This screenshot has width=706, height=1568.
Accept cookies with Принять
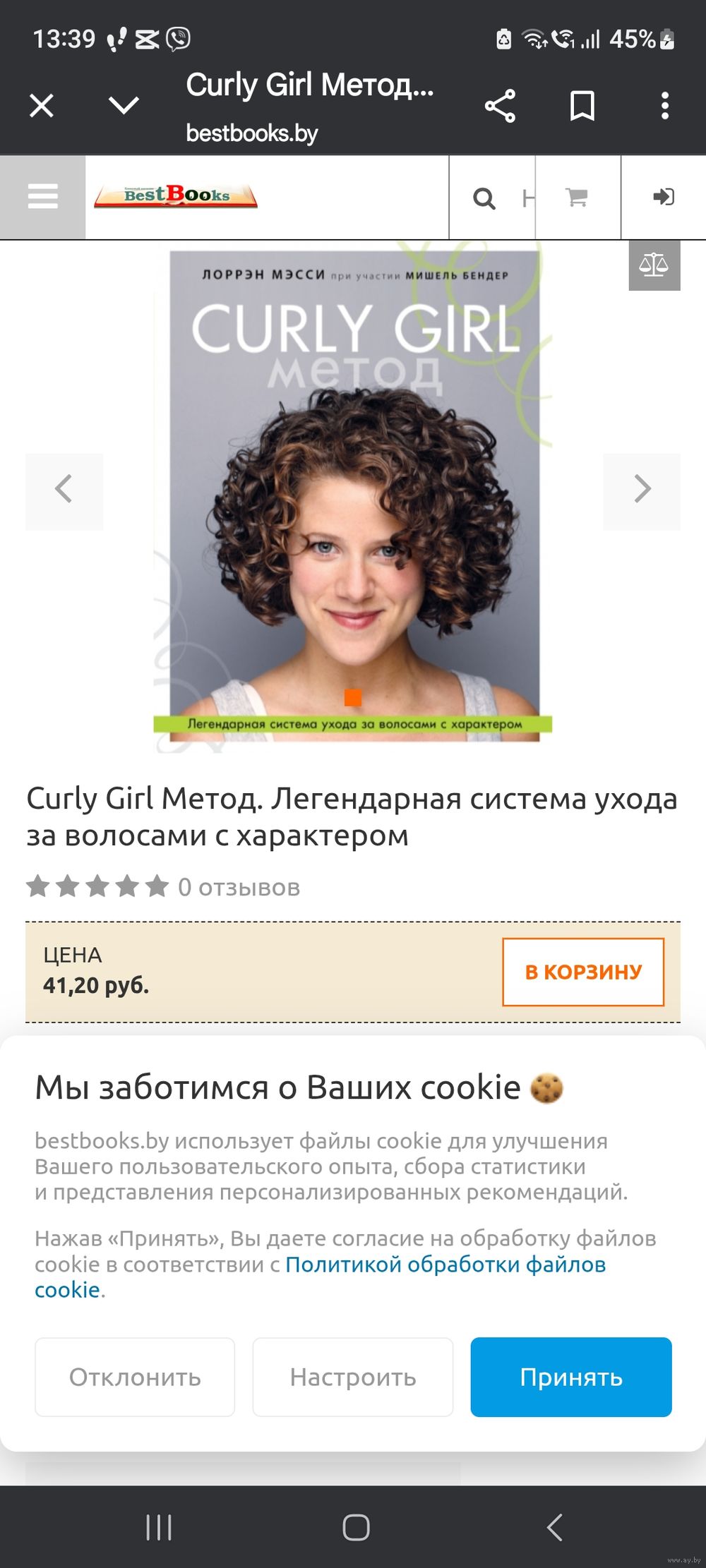click(x=570, y=1377)
